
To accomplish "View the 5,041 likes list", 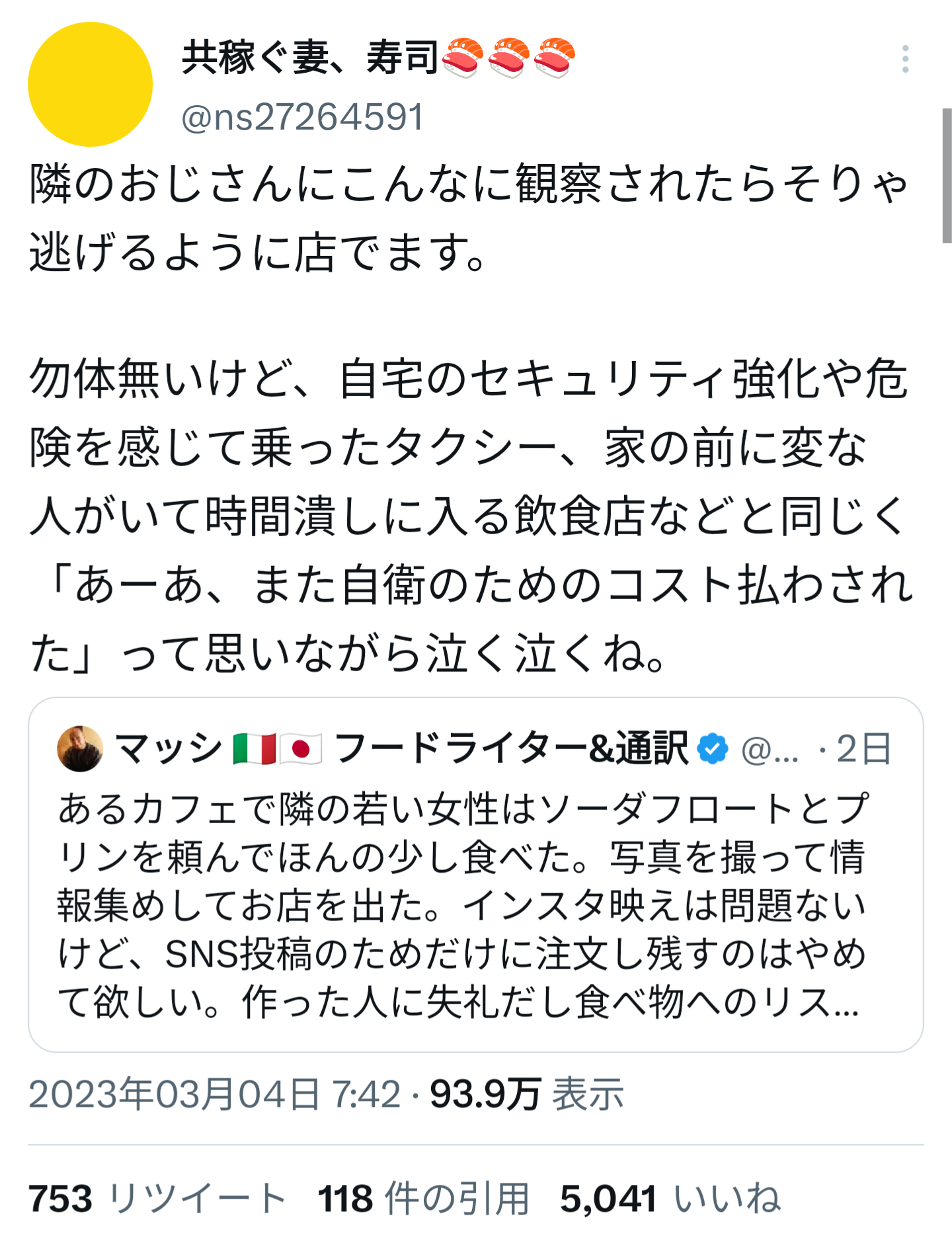I will [670, 1198].
